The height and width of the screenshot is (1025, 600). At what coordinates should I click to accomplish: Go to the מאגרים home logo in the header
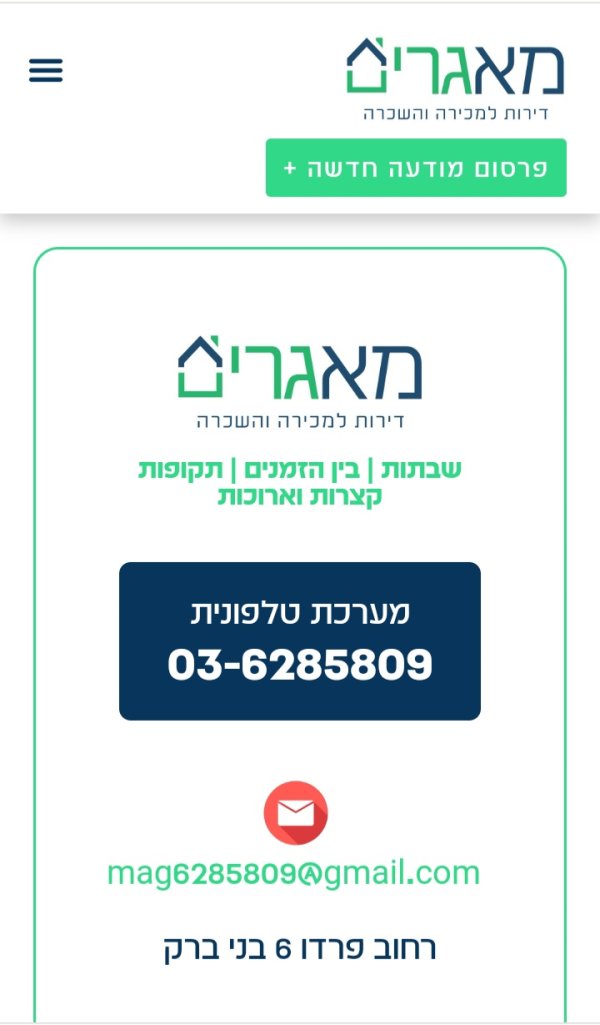click(455, 78)
